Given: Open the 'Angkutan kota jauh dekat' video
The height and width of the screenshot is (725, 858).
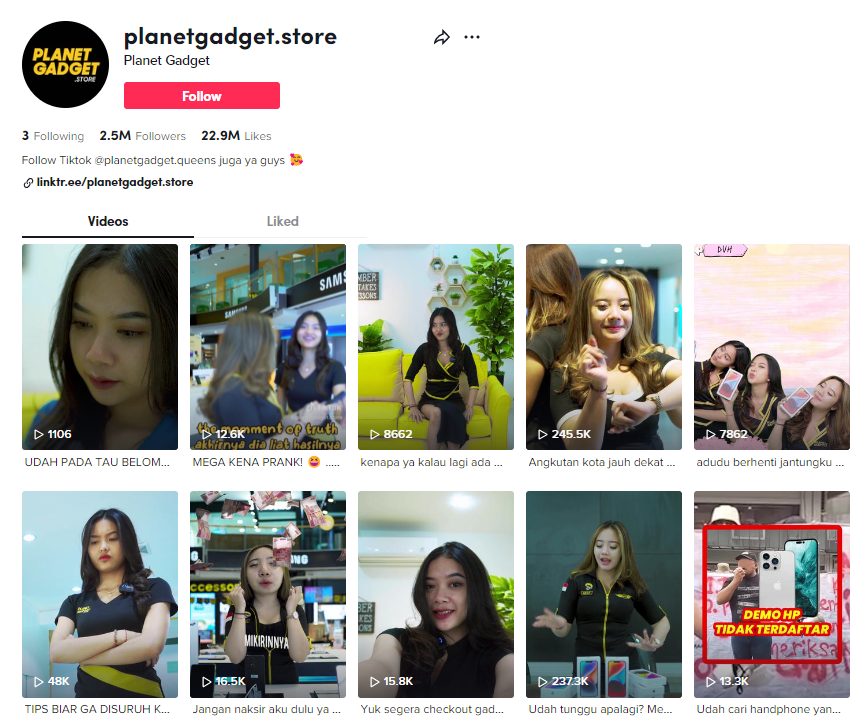Looking at the screenshot, I should (x=604, y=347).
